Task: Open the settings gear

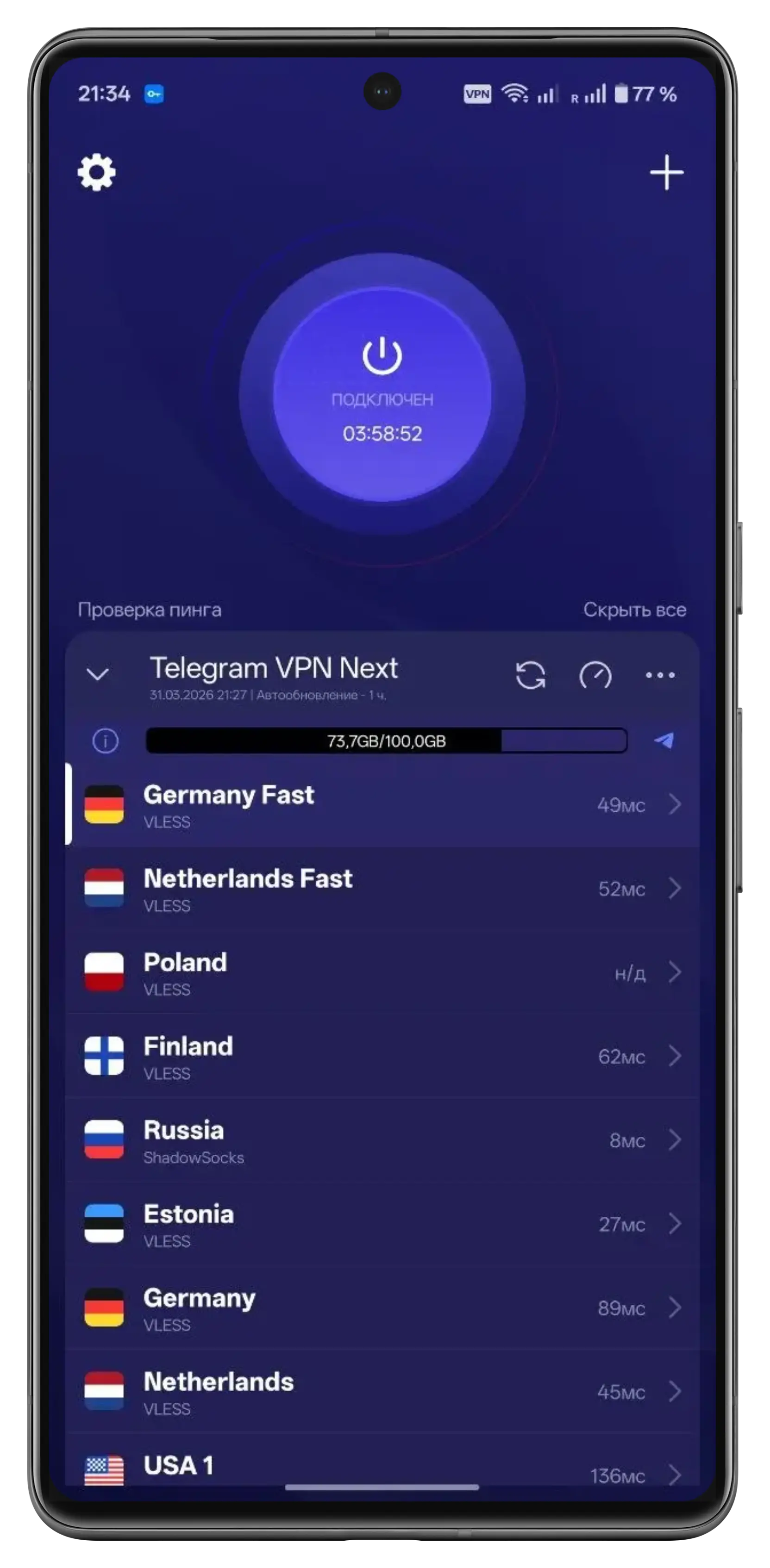Action: tap(96, 172)
